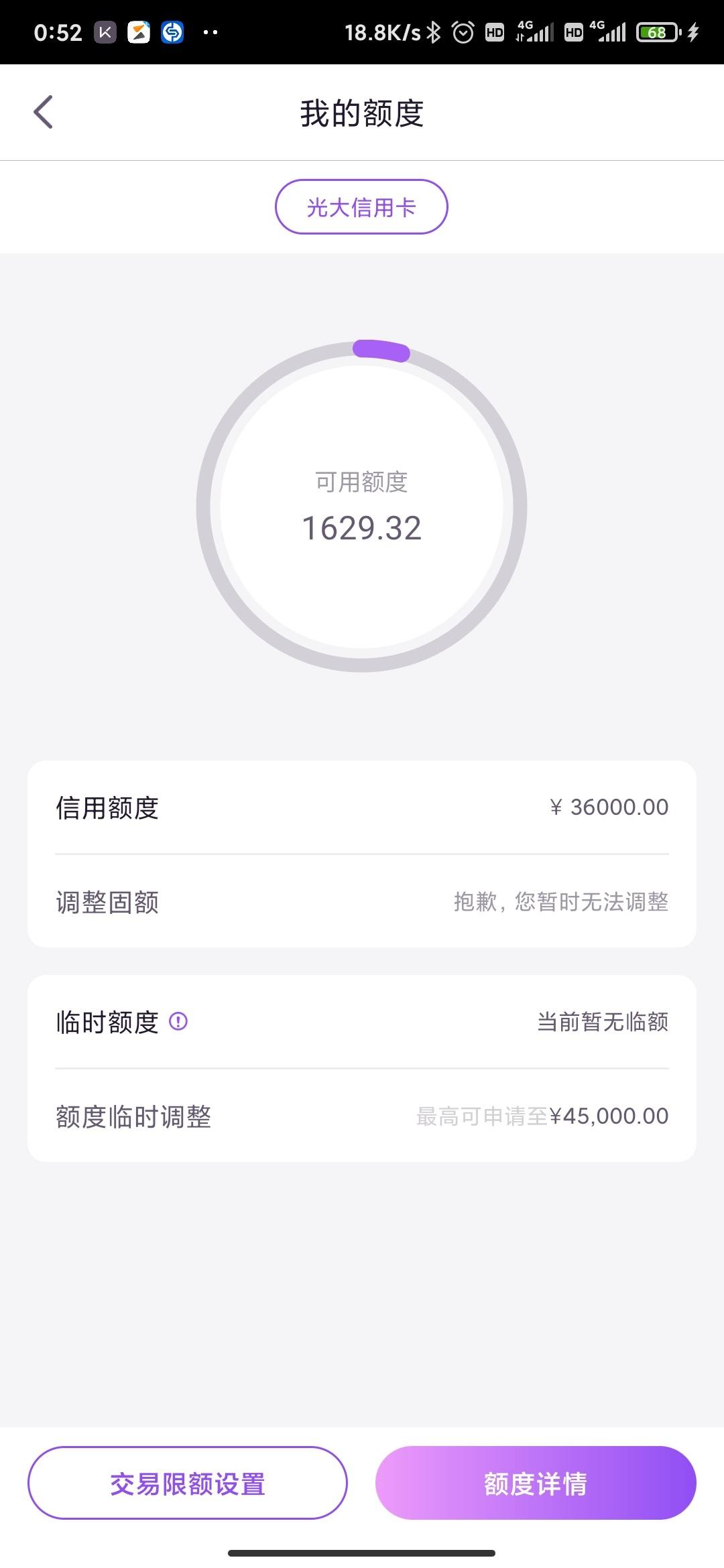Screen dimensions: 724x1568
Task: View 额度详情
Action: point(536,1482)
